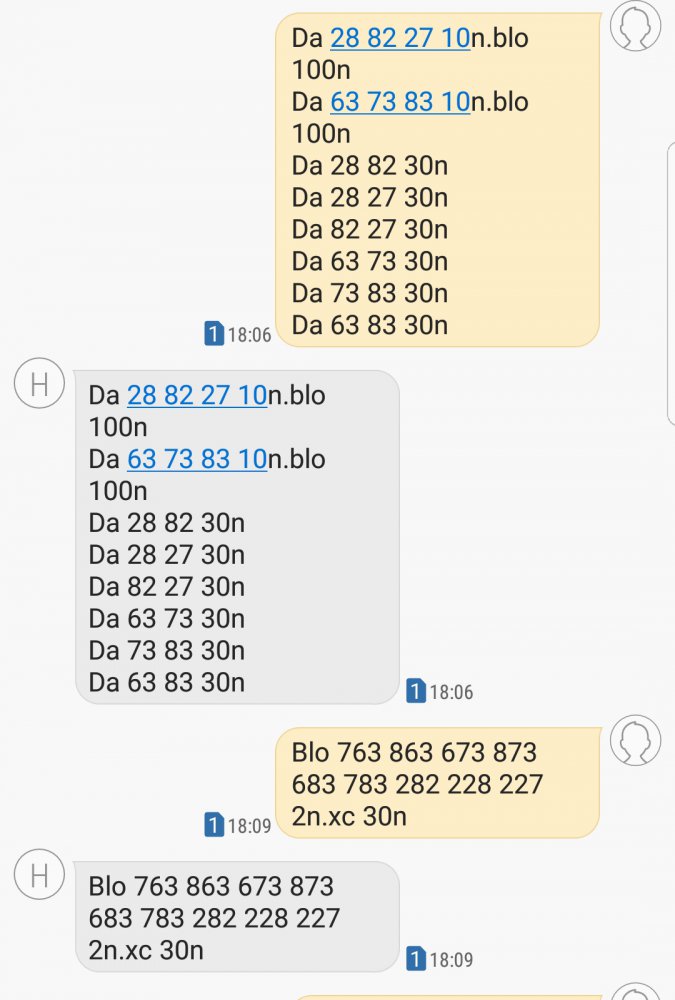
Task: Tap the 63 73 83 10 link in the gray received message
Action: coord(196,460)
